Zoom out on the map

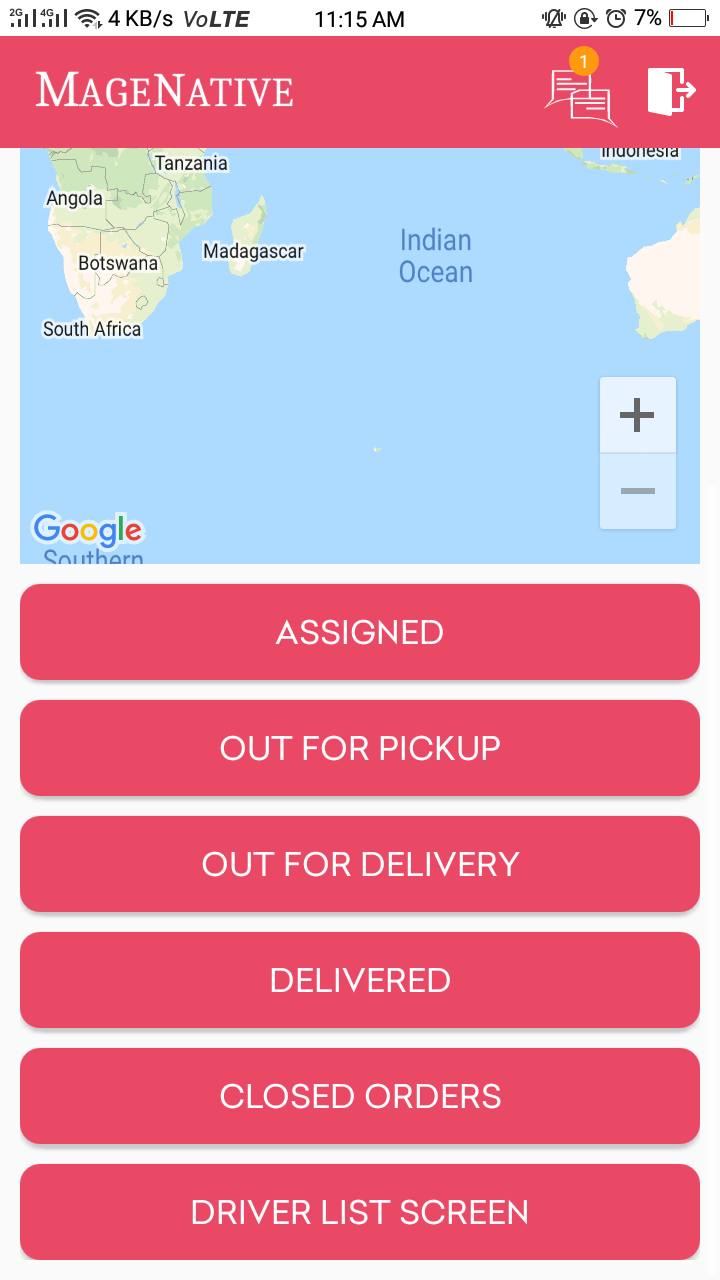(x=637, y=491)
